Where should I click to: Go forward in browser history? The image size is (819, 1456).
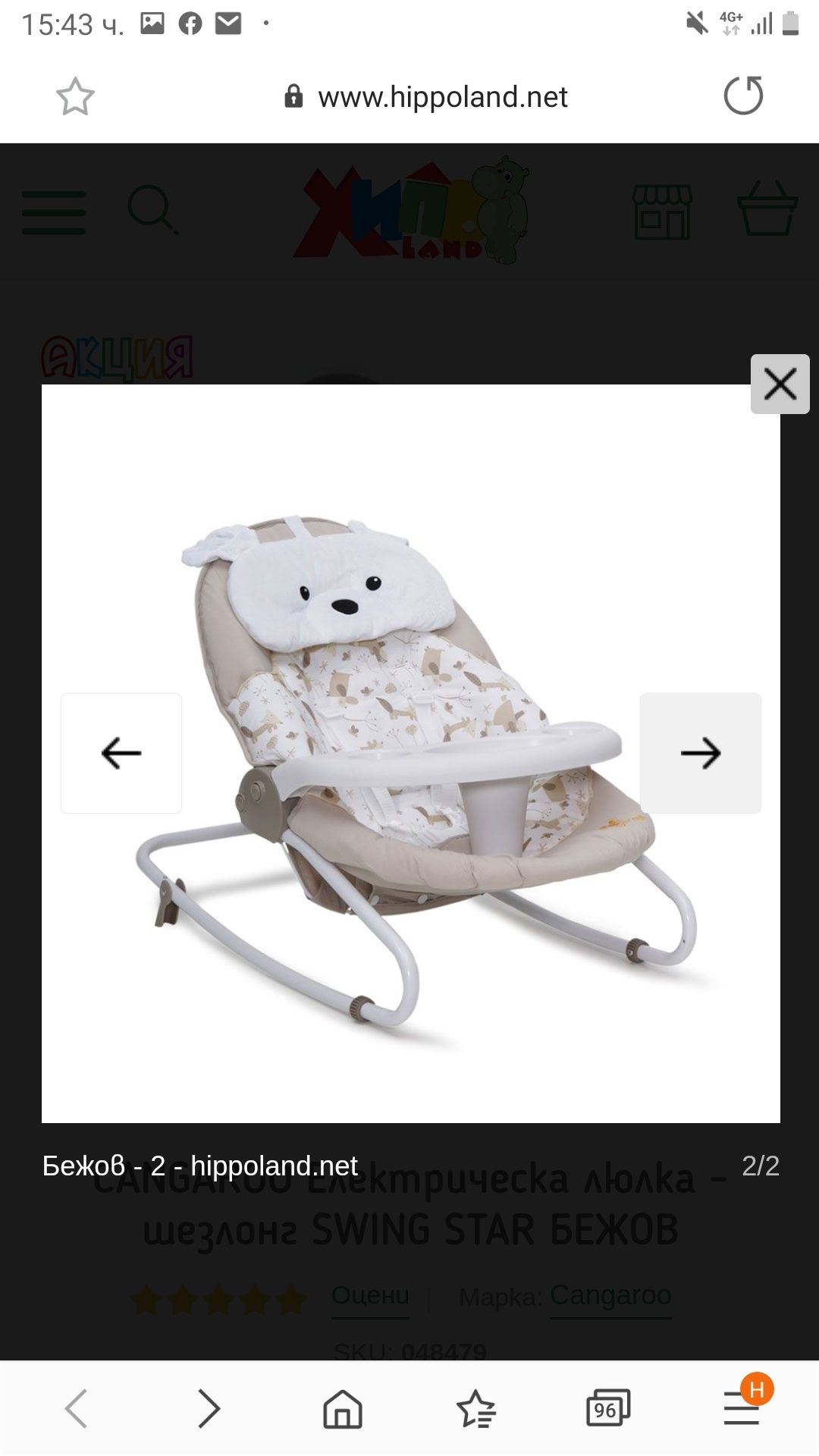pyautogui.click(x=209, y=1409)
